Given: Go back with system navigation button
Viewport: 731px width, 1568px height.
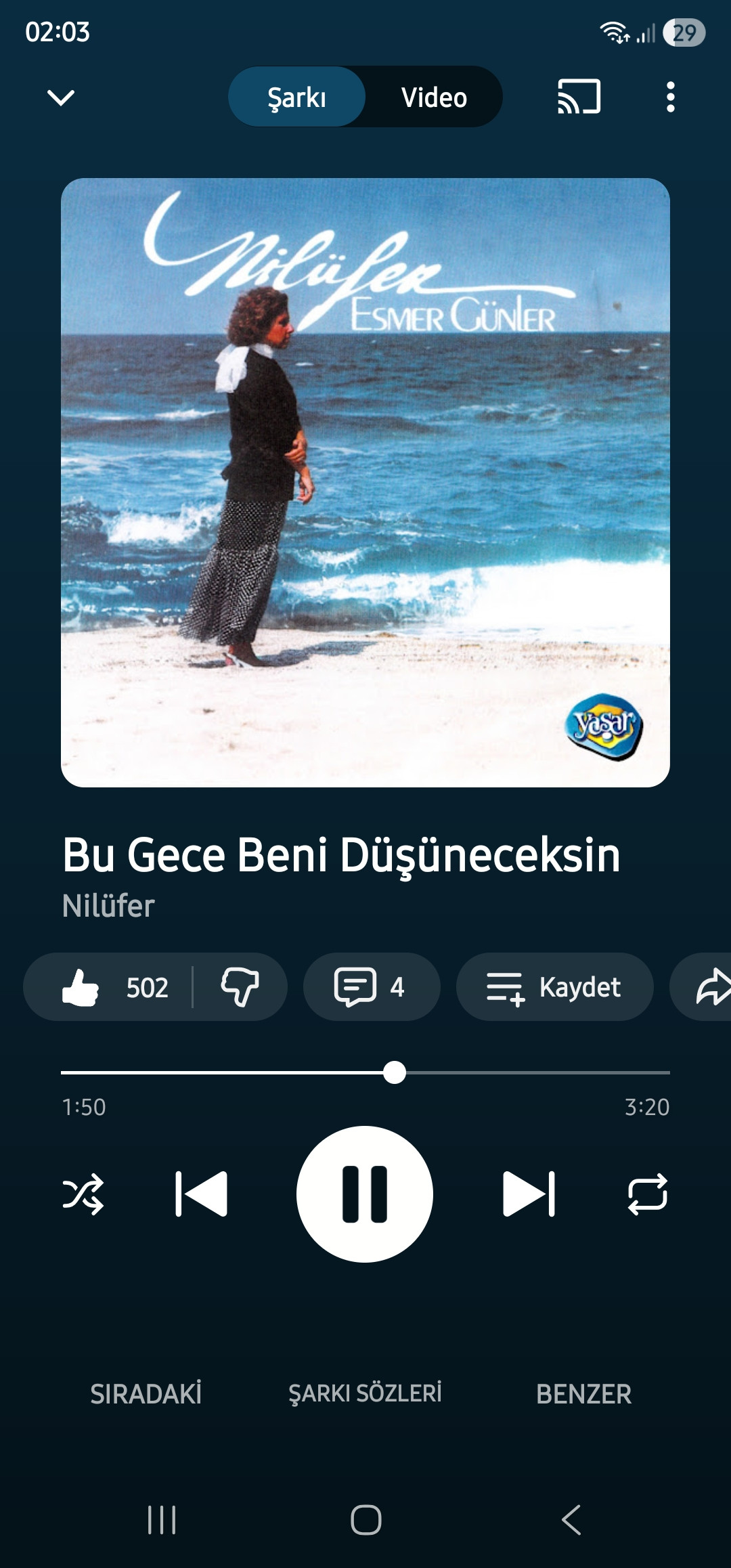Looking at the screenshot, I should [572, 1520].
